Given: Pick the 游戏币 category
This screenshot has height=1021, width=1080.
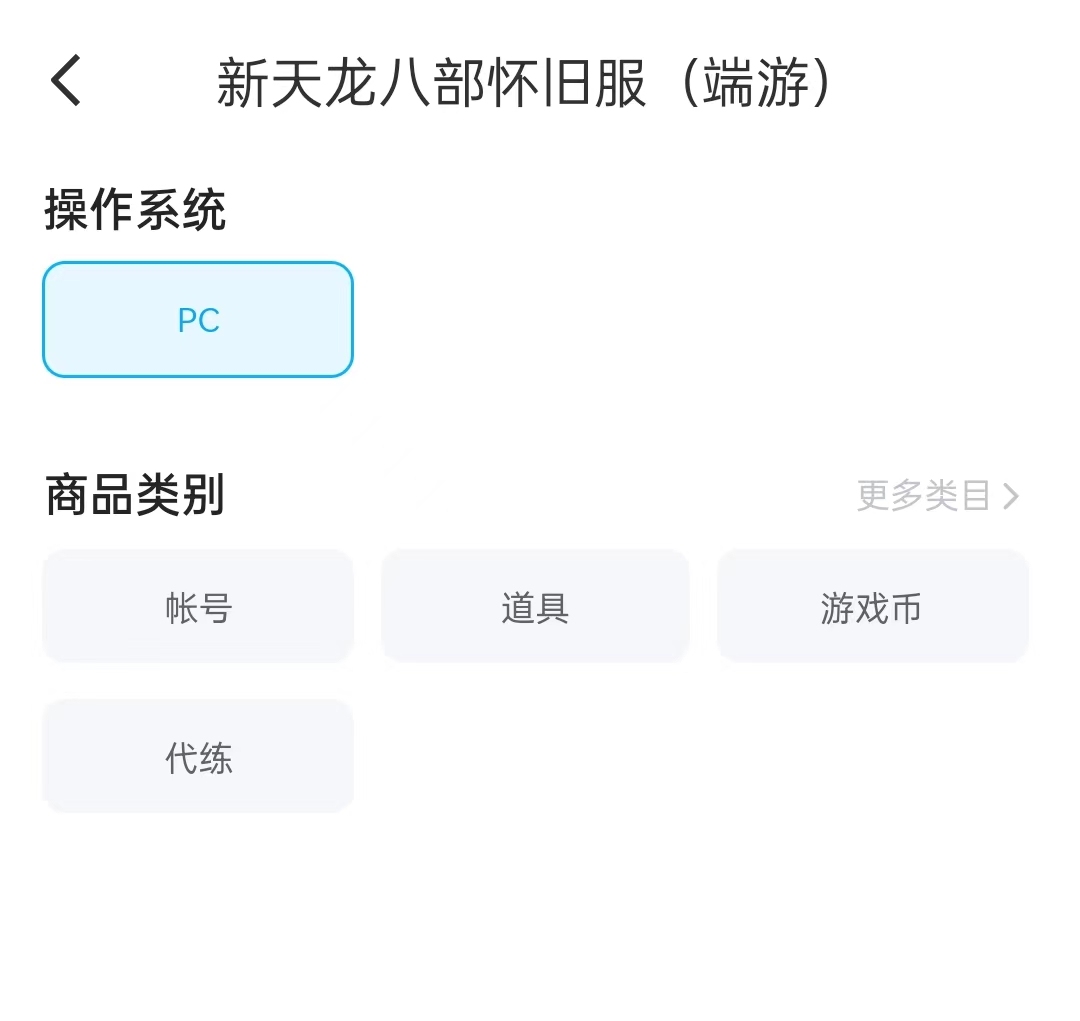Looking at the screenshot, I should click(872, 607).
